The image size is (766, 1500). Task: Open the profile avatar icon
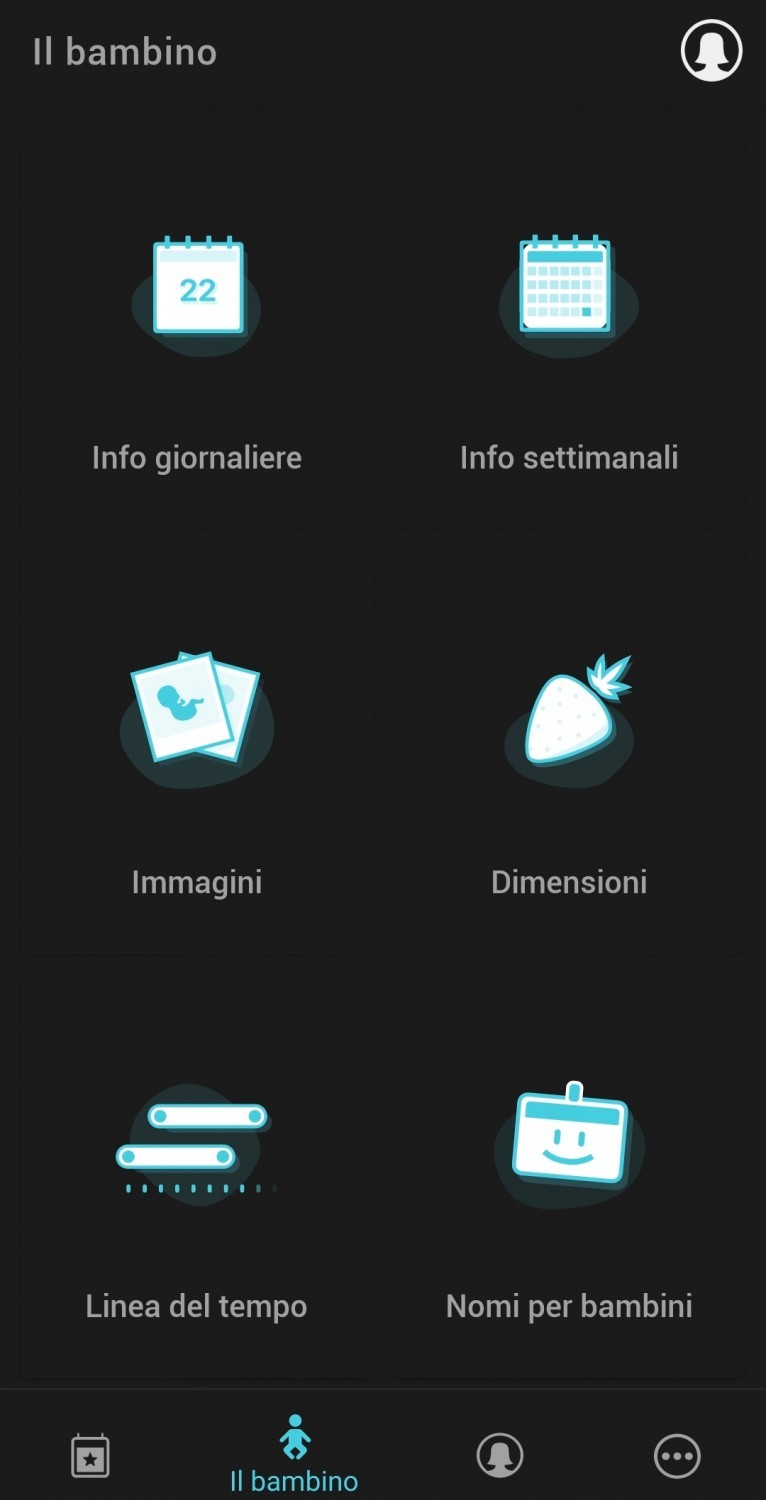pos(711,50)
